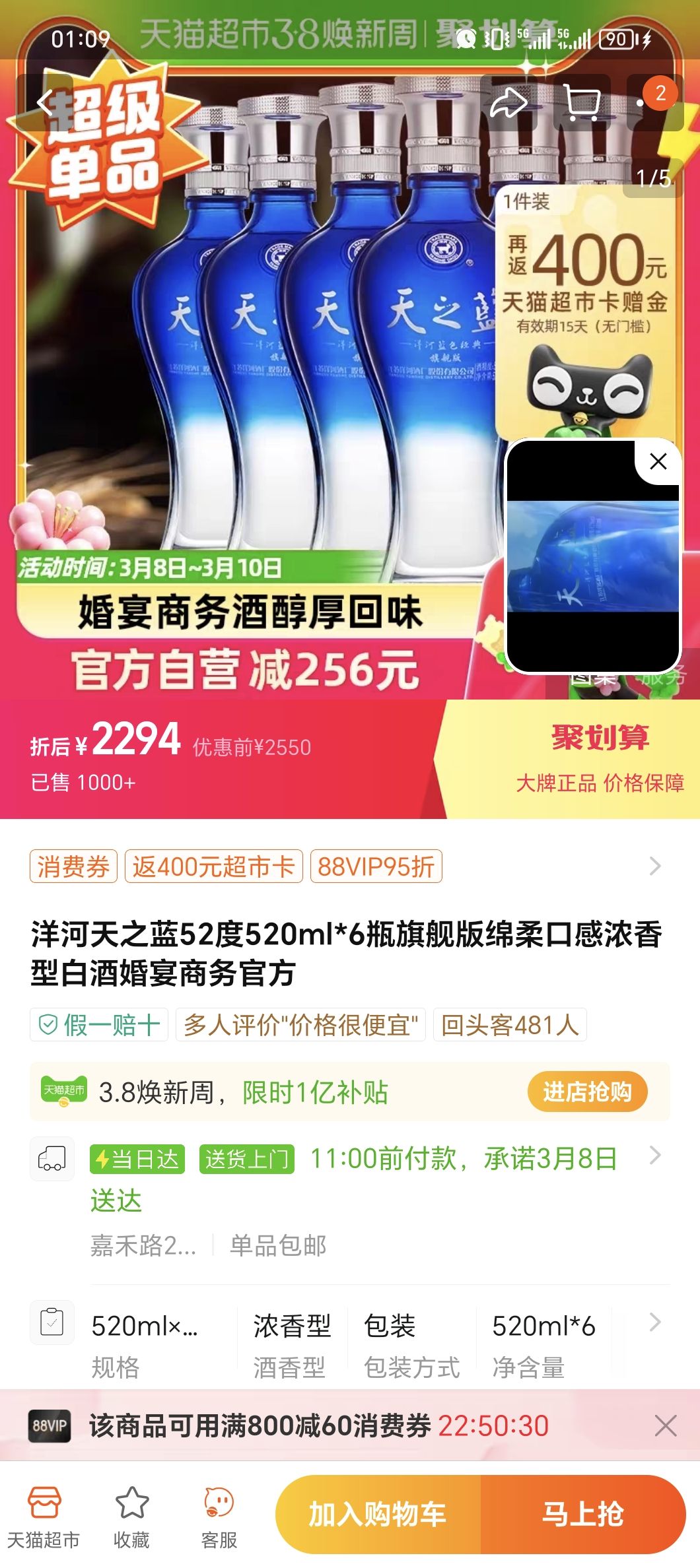The width and height of the screenshot is (700, 1568).
Task: Select the 88VIP95折 discount tag
Action: tap(377, 866)
